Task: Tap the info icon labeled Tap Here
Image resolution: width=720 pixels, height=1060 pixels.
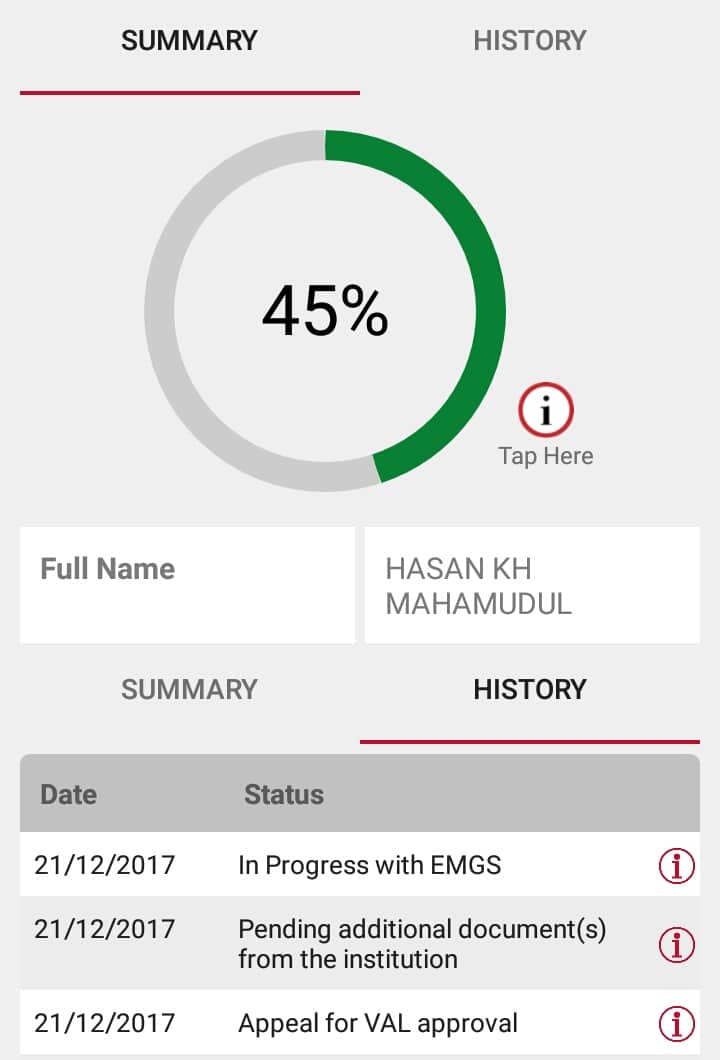Action: pos(546,410)
